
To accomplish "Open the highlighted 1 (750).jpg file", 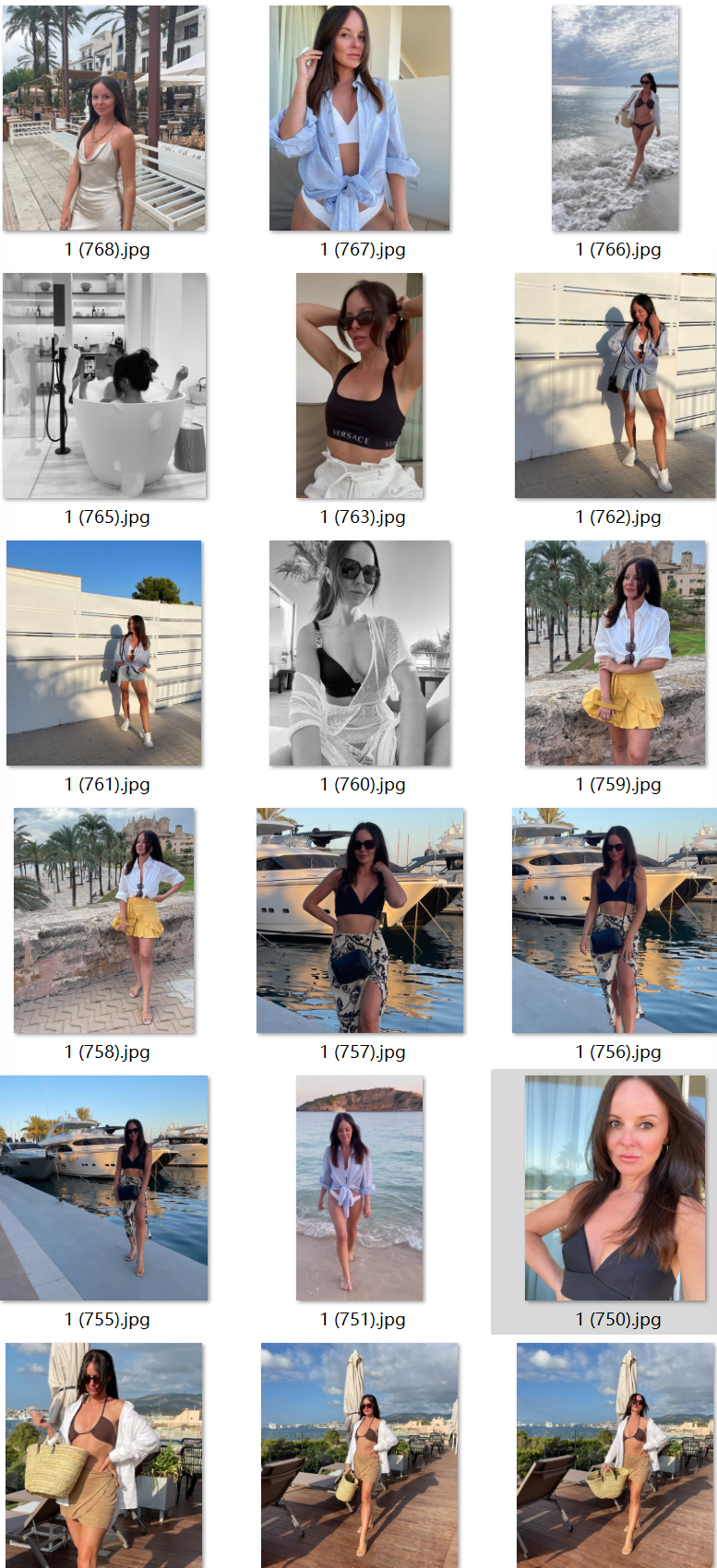I will (x=615, y=1188).
